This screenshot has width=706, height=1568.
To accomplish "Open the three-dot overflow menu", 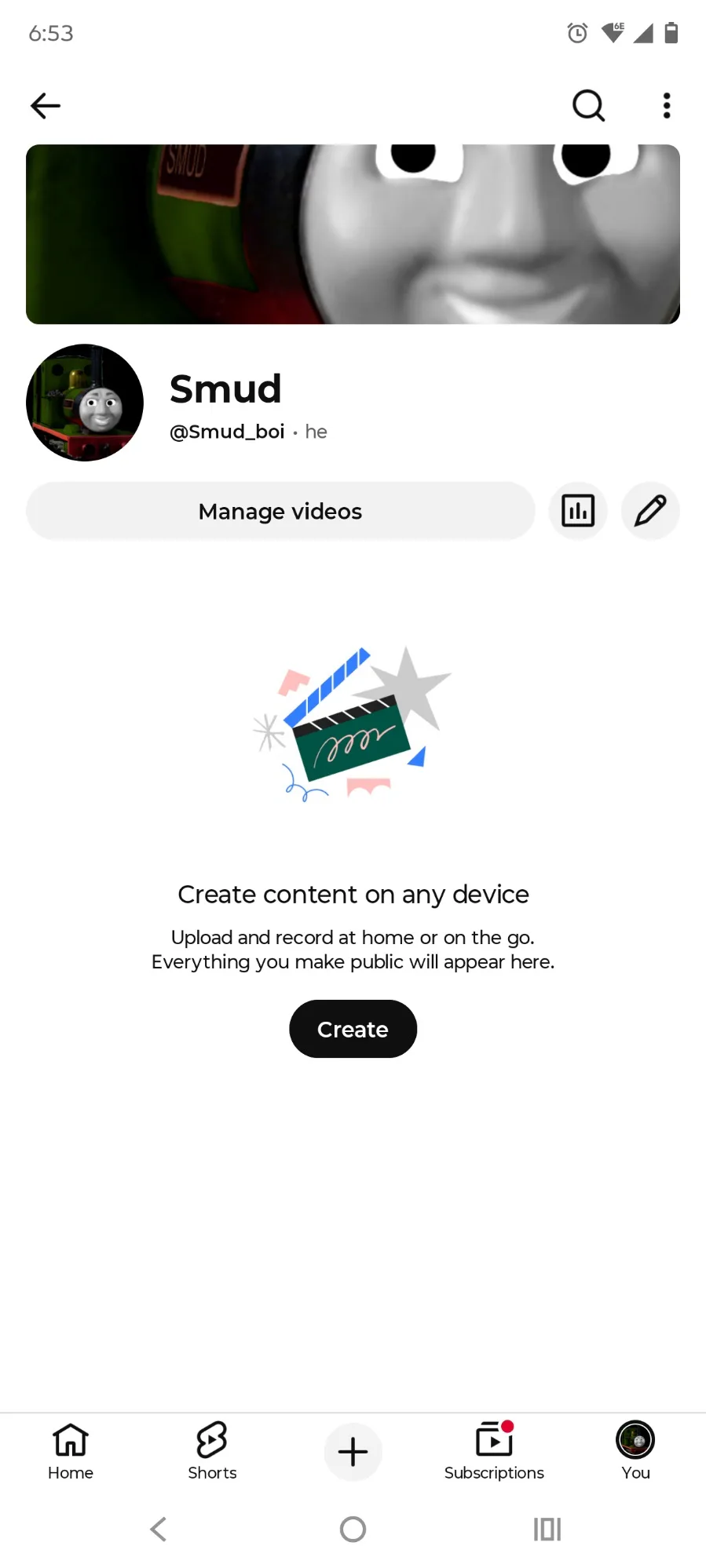I will 667,105.
